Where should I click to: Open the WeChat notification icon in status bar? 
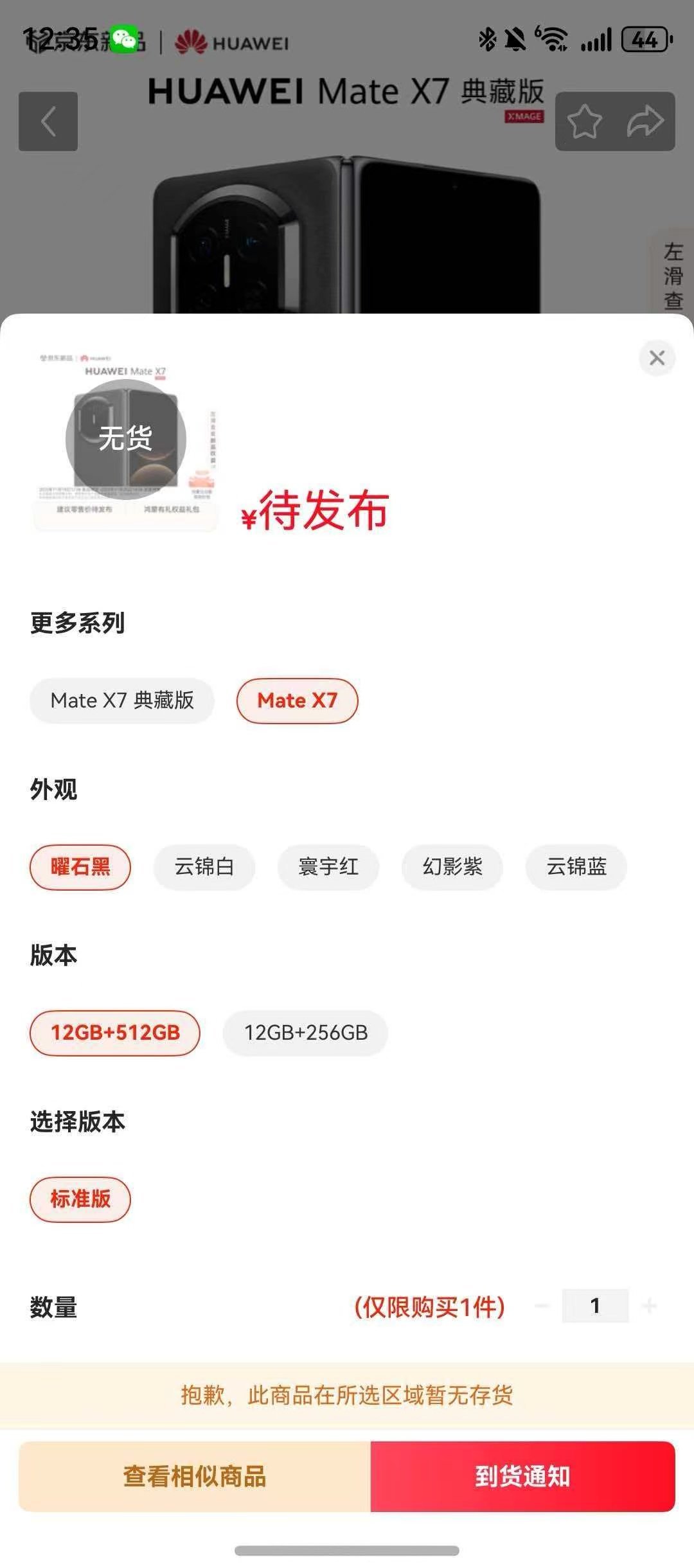[x=124, y=39]
